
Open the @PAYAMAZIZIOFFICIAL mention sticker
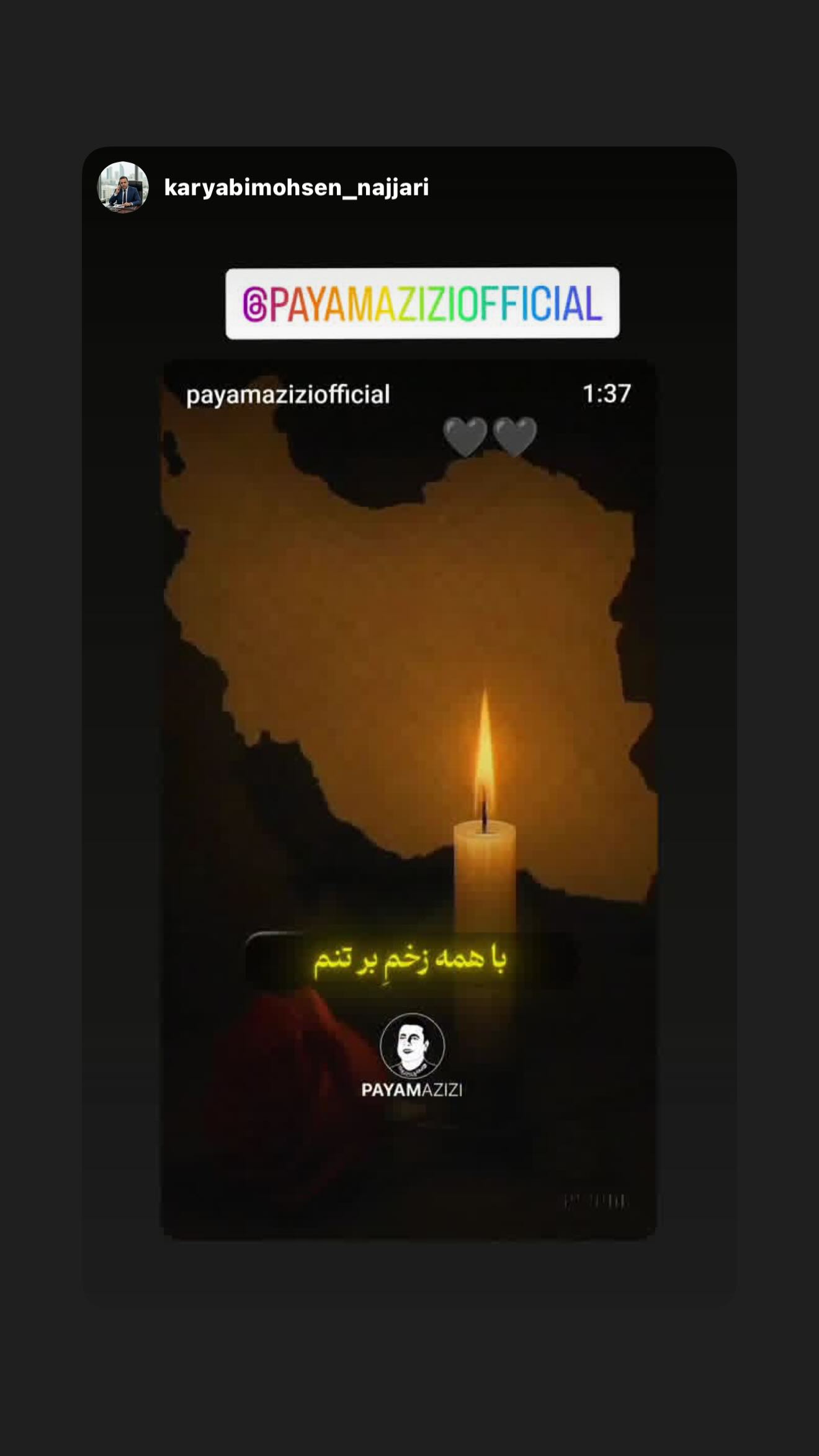(423, 303)
